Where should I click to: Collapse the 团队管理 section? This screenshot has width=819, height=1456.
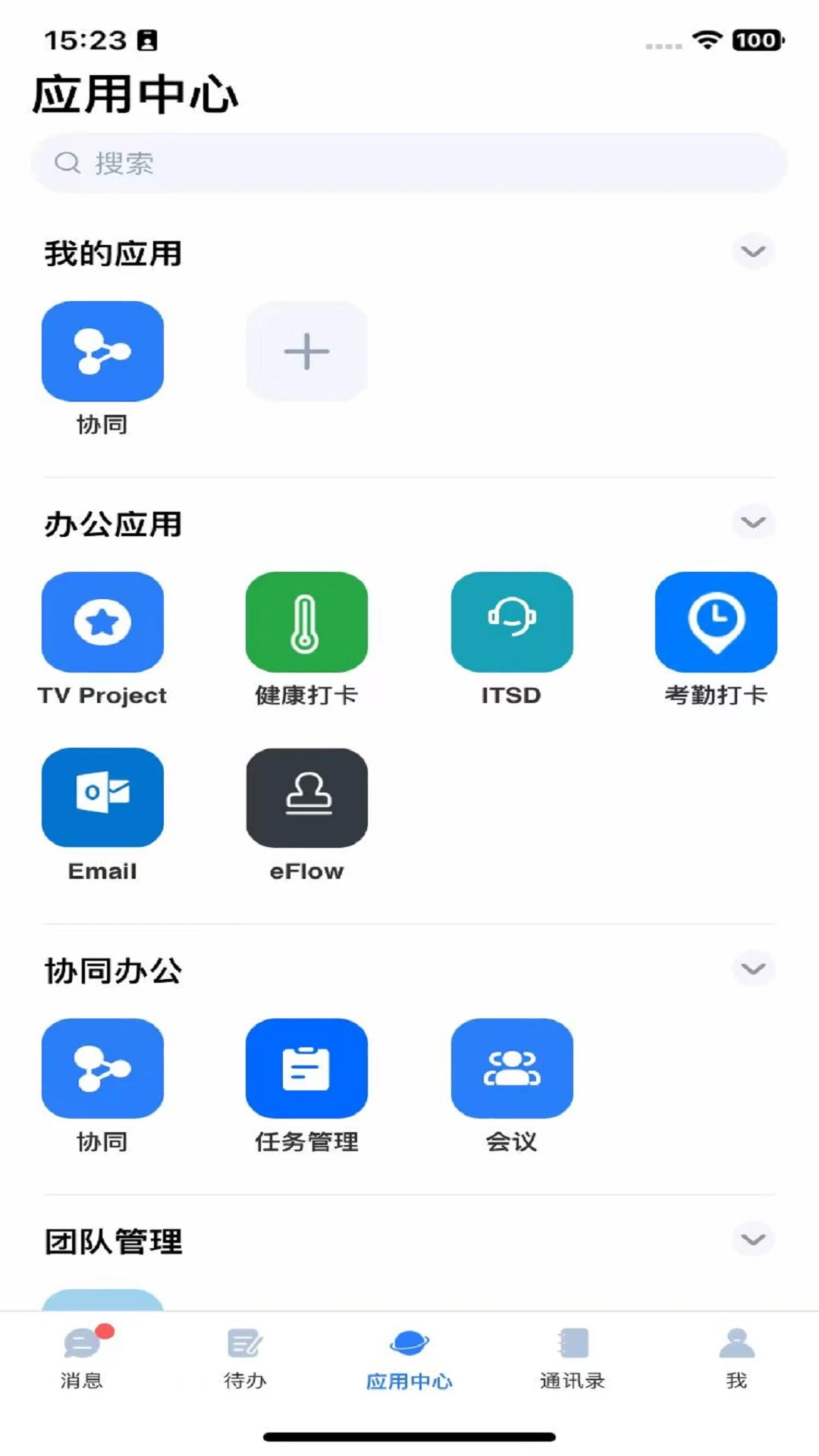click(753, 1240)
